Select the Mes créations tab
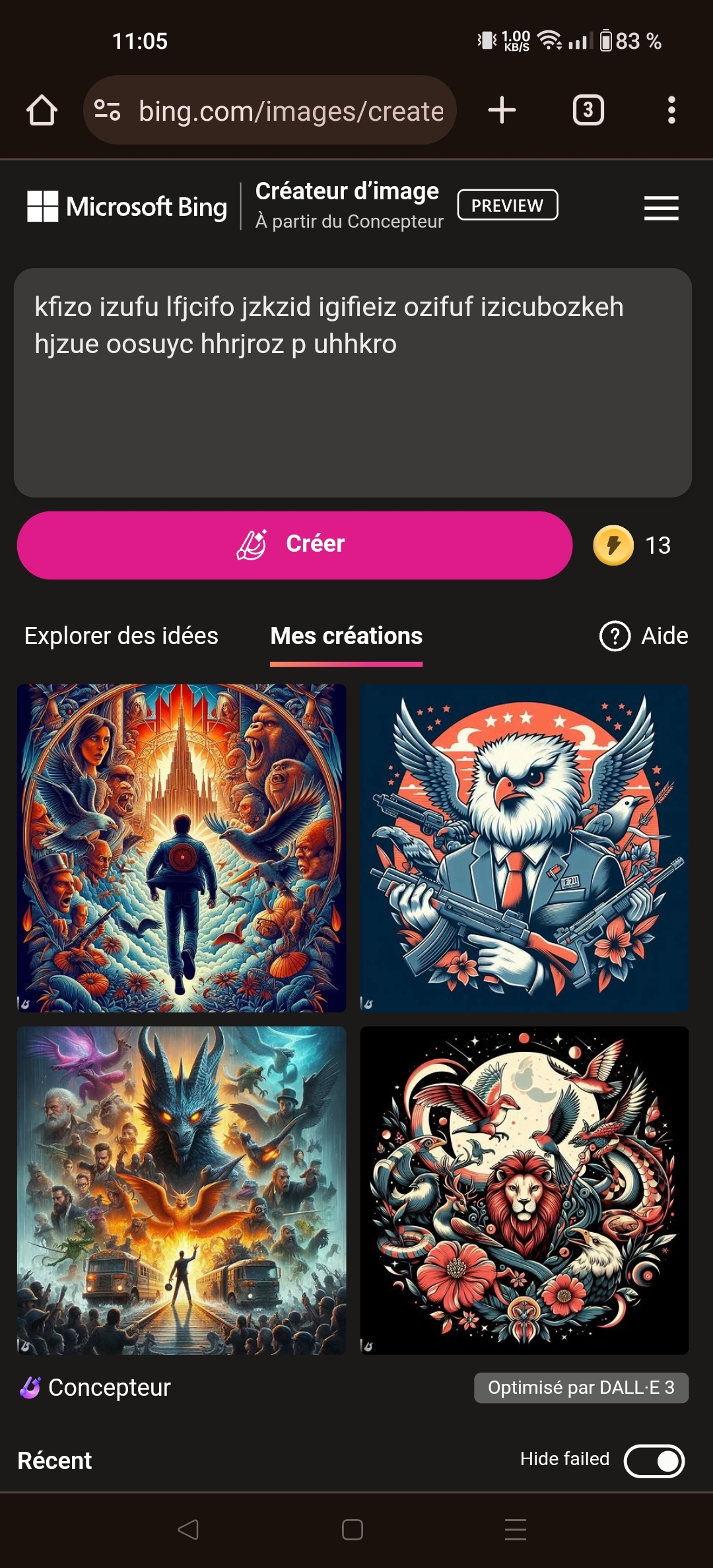 (346, 636)
